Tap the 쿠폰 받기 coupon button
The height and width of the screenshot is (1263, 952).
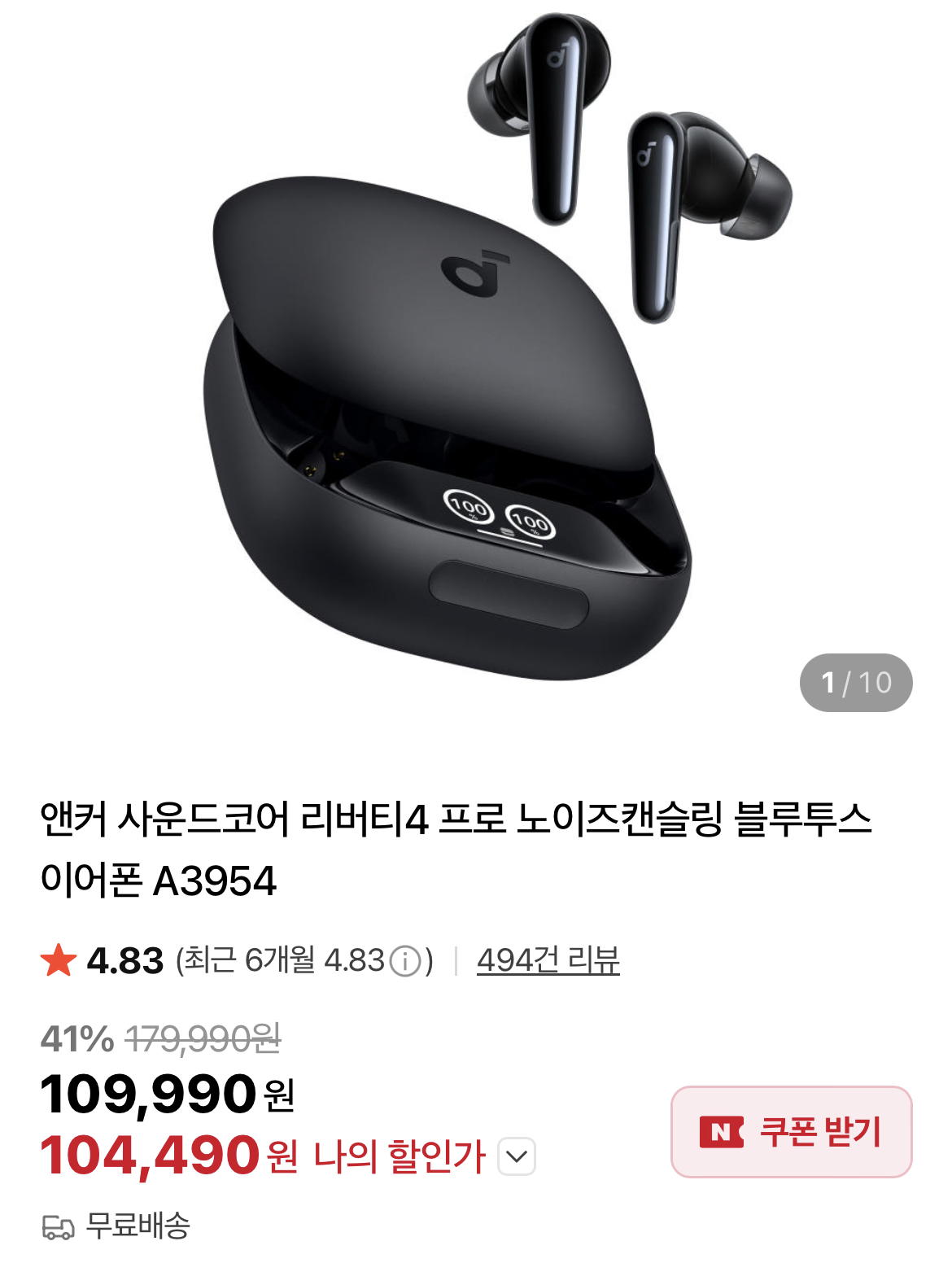click(x=791, y=1132)
